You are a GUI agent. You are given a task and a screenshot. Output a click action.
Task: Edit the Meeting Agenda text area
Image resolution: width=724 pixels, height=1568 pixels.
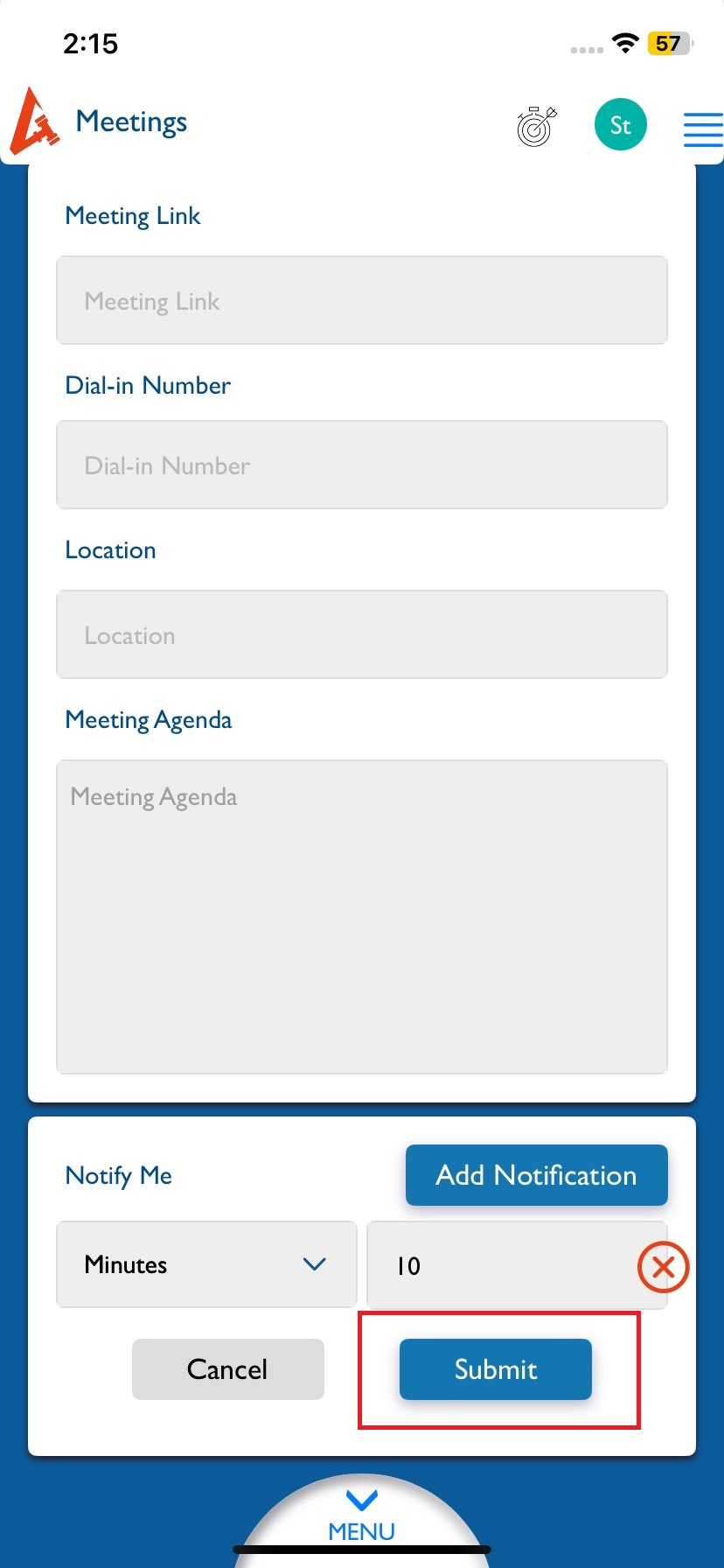click(362, 916)
